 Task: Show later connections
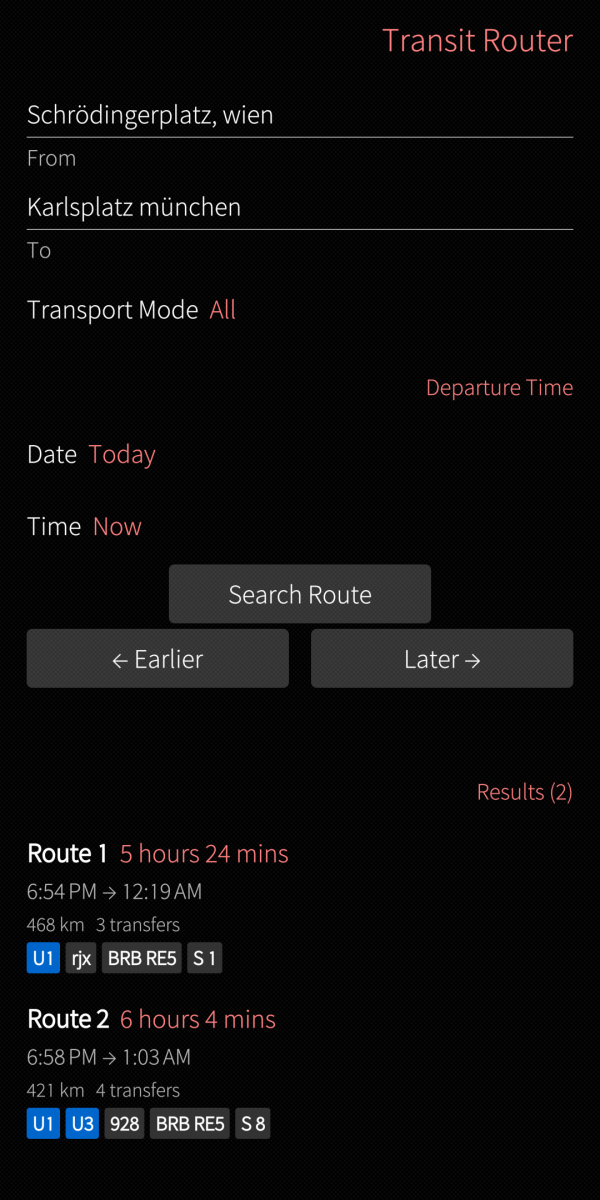pyautogui.click(x=442, y=659)
